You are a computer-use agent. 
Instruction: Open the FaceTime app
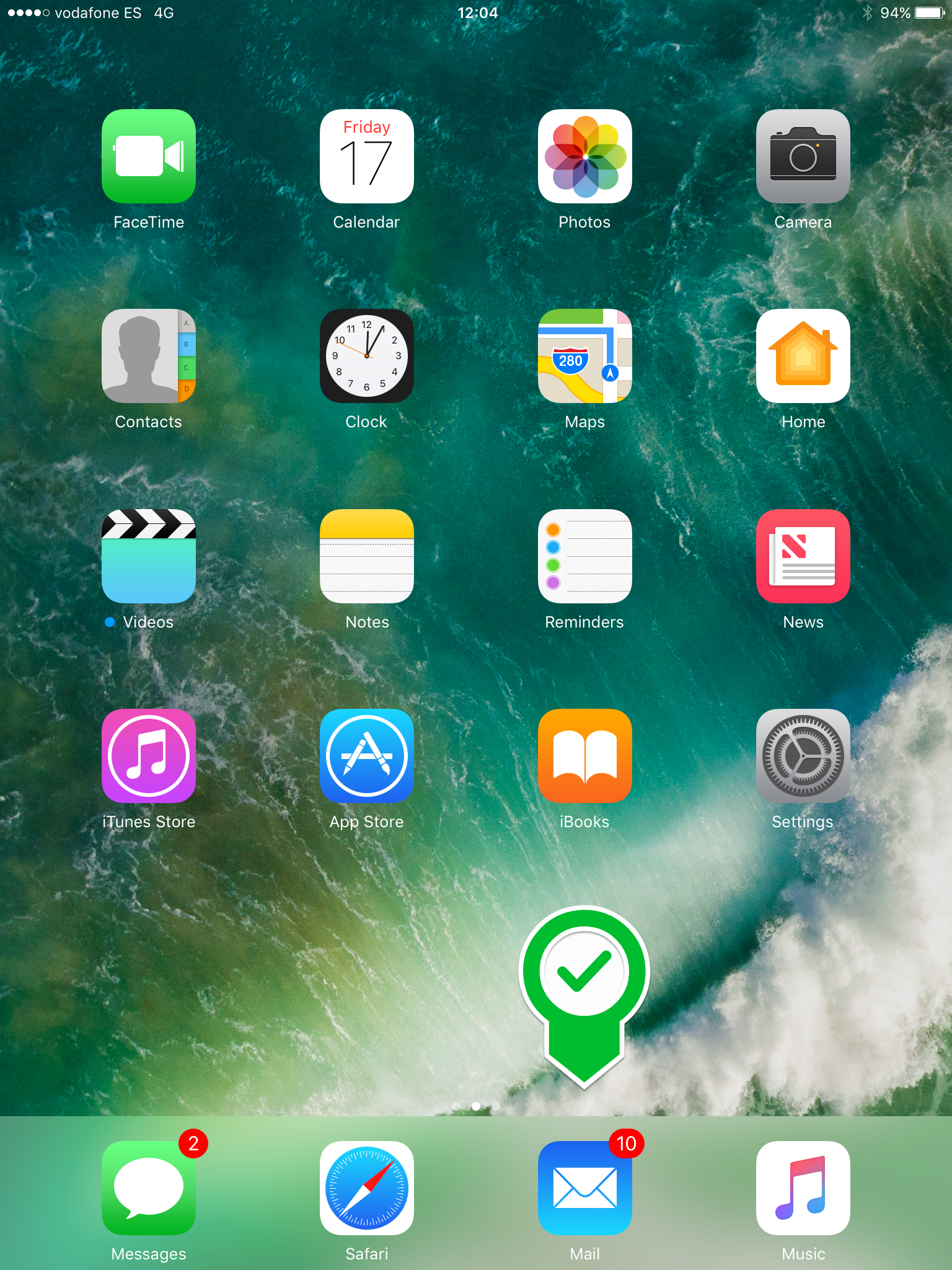coord(149,156)
